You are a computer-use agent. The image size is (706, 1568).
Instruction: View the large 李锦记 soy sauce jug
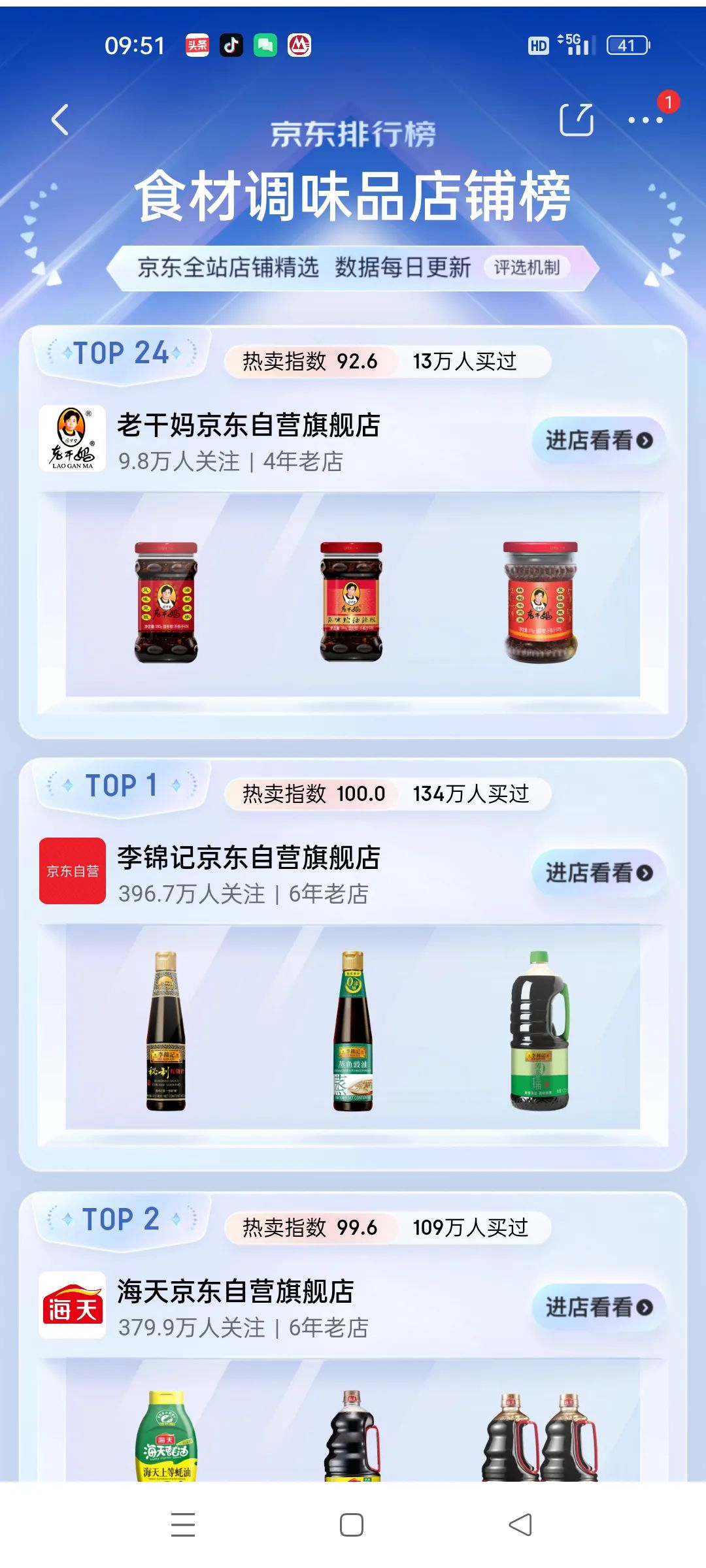(x=540, y=1030)
